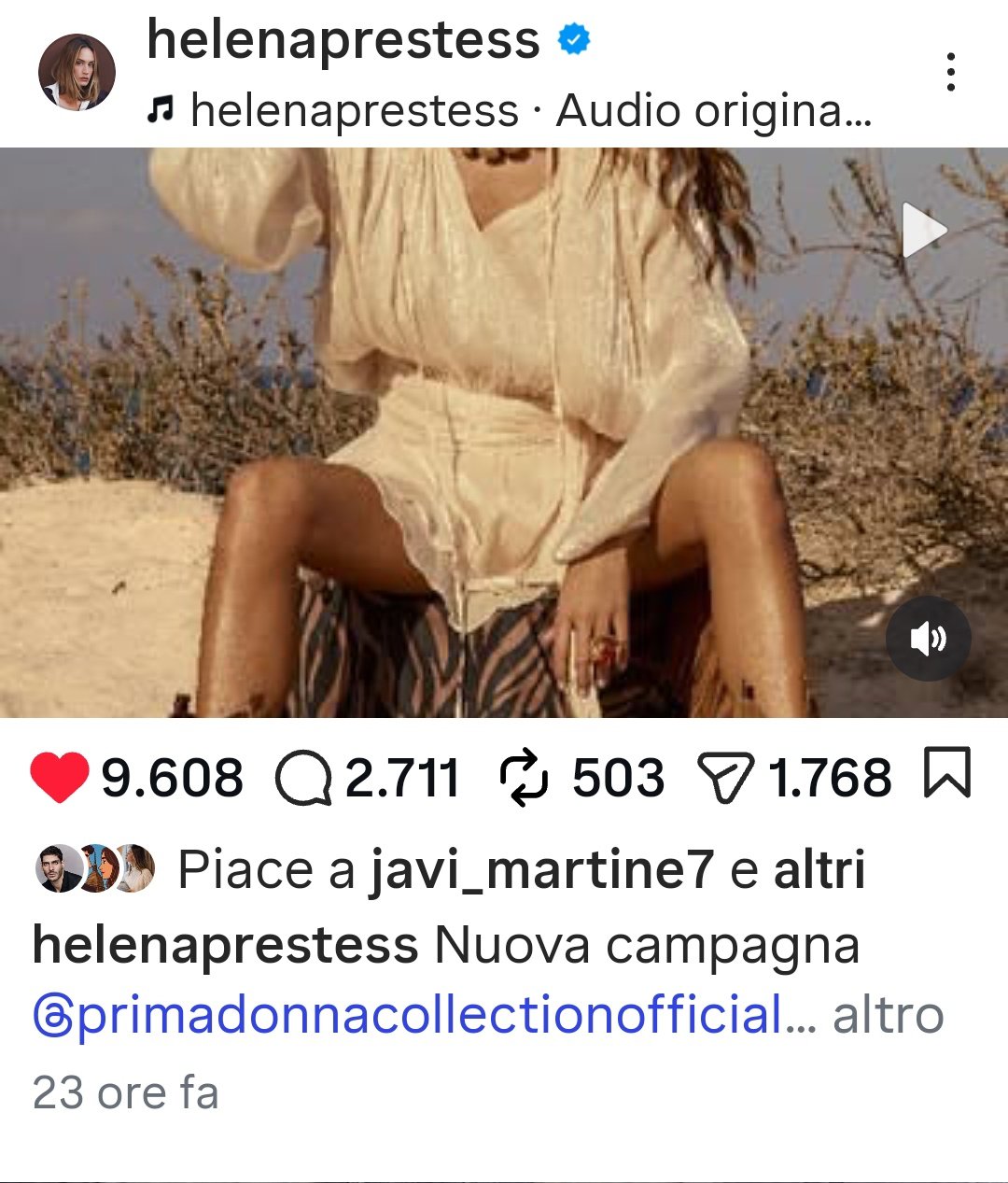The height and width of the screenshot is (1183, 1008).
Task: Unlike the post with heart icon
Action: (60, 778)
